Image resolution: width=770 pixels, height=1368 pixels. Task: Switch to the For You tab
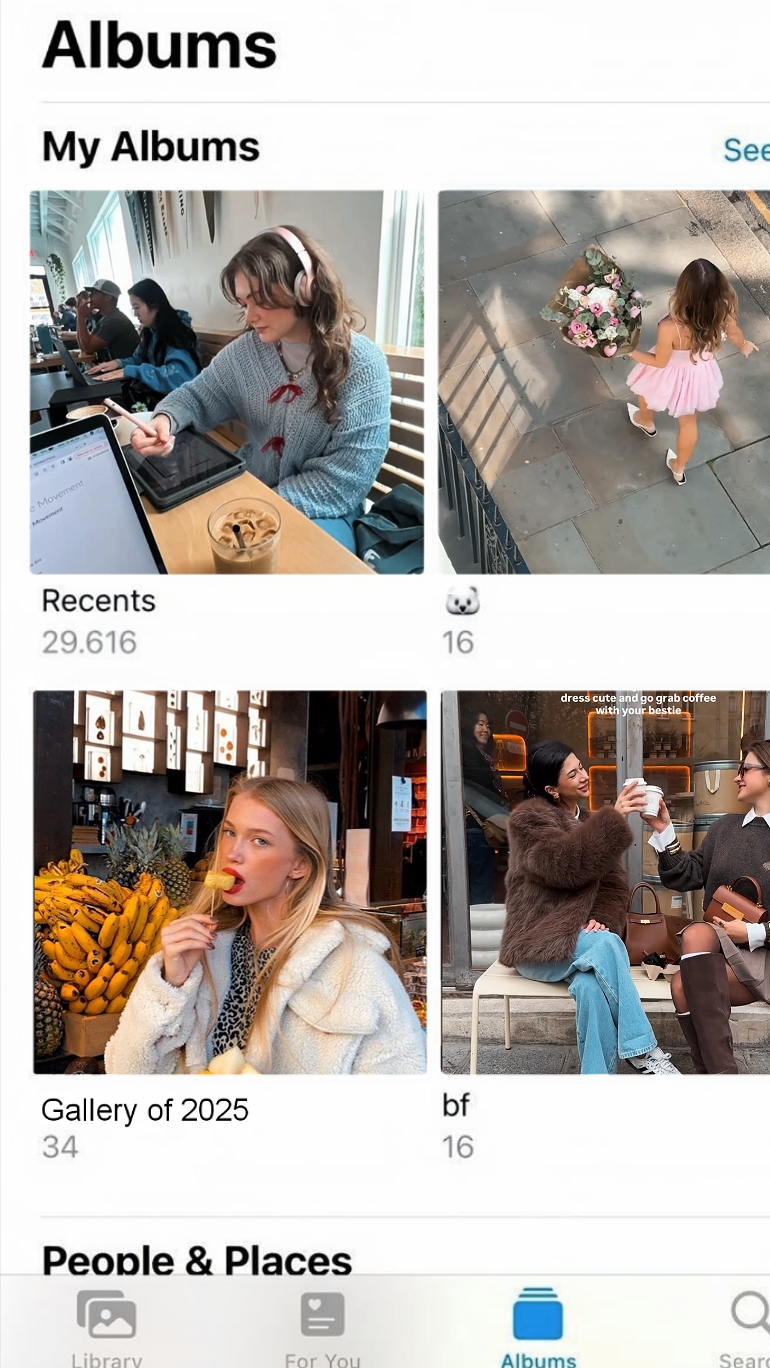click(x=322, y=1326)
